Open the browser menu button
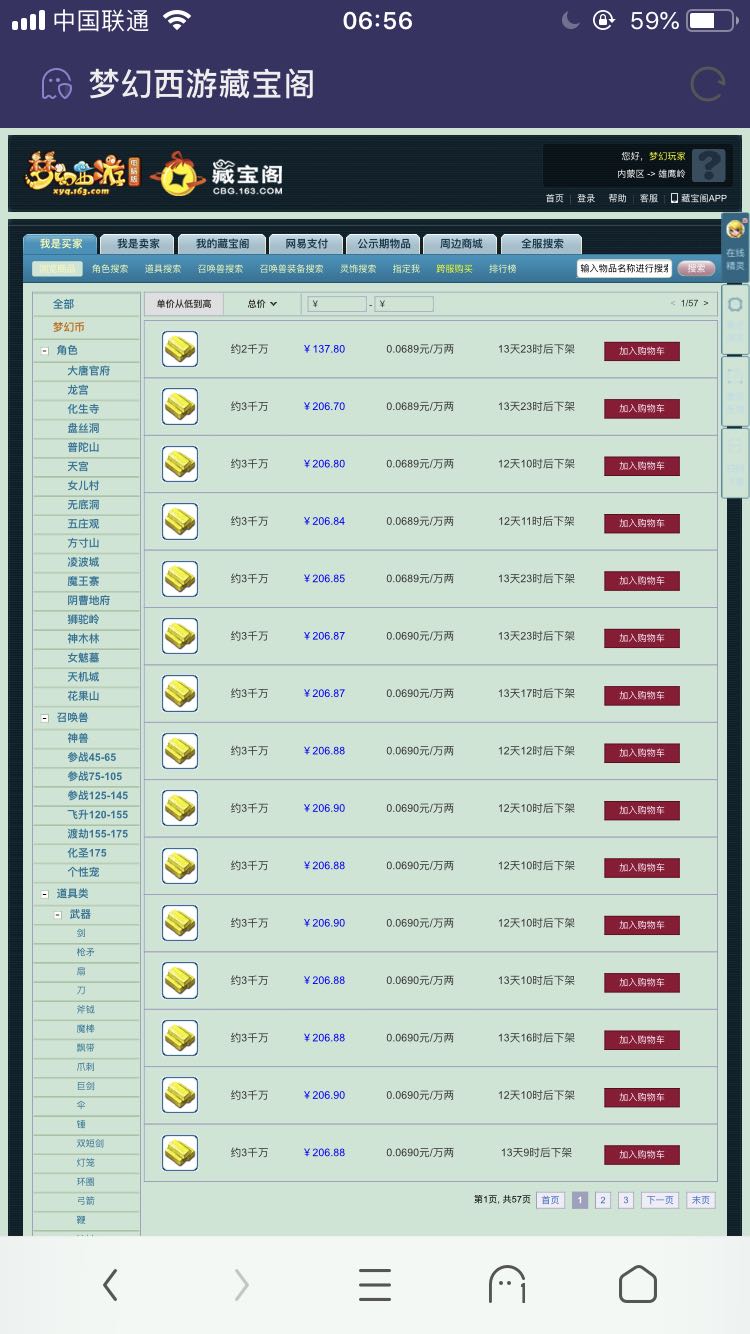The width and height of the screenshot is (750, 1334). click(x=374, y=1285)
